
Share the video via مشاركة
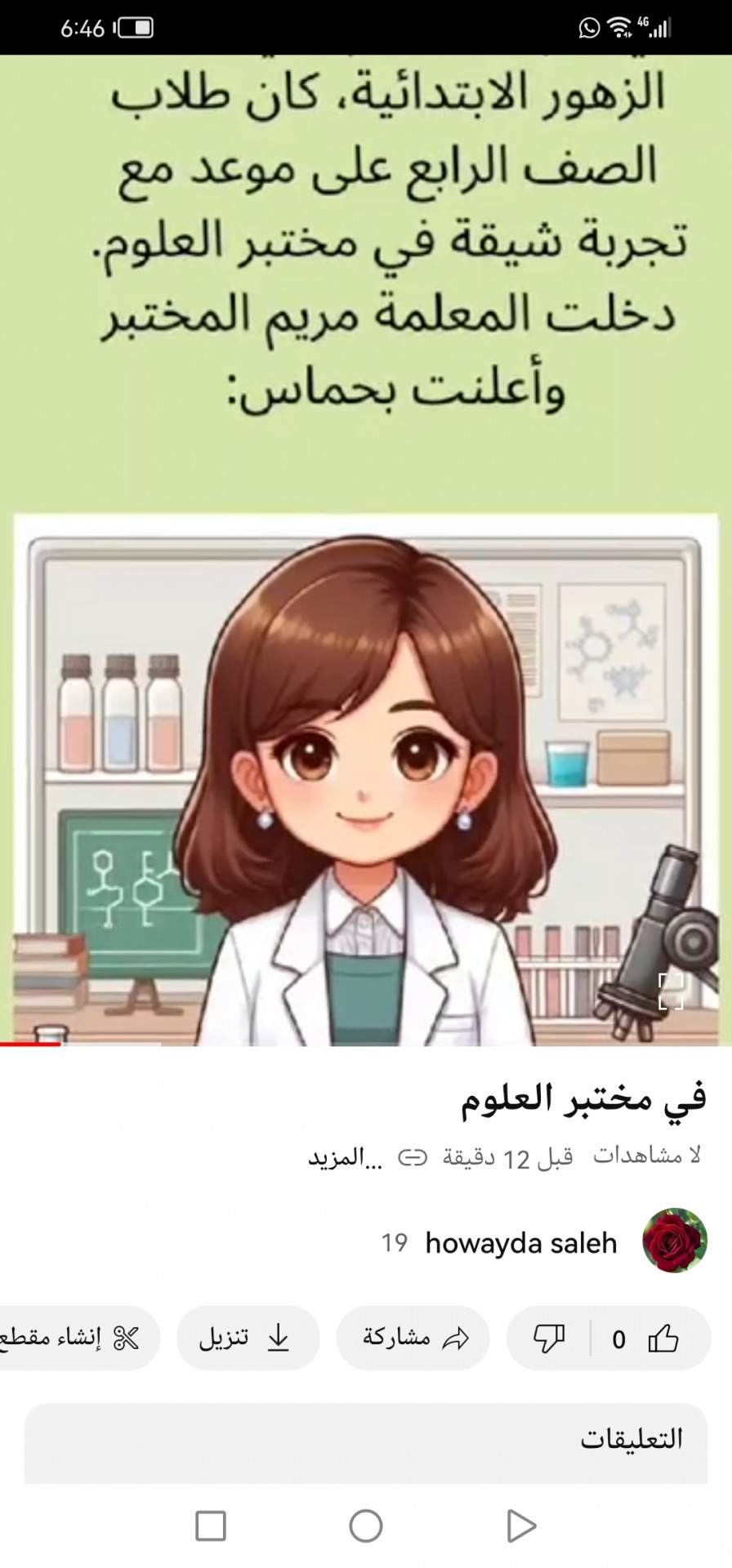coord(413,1338)
